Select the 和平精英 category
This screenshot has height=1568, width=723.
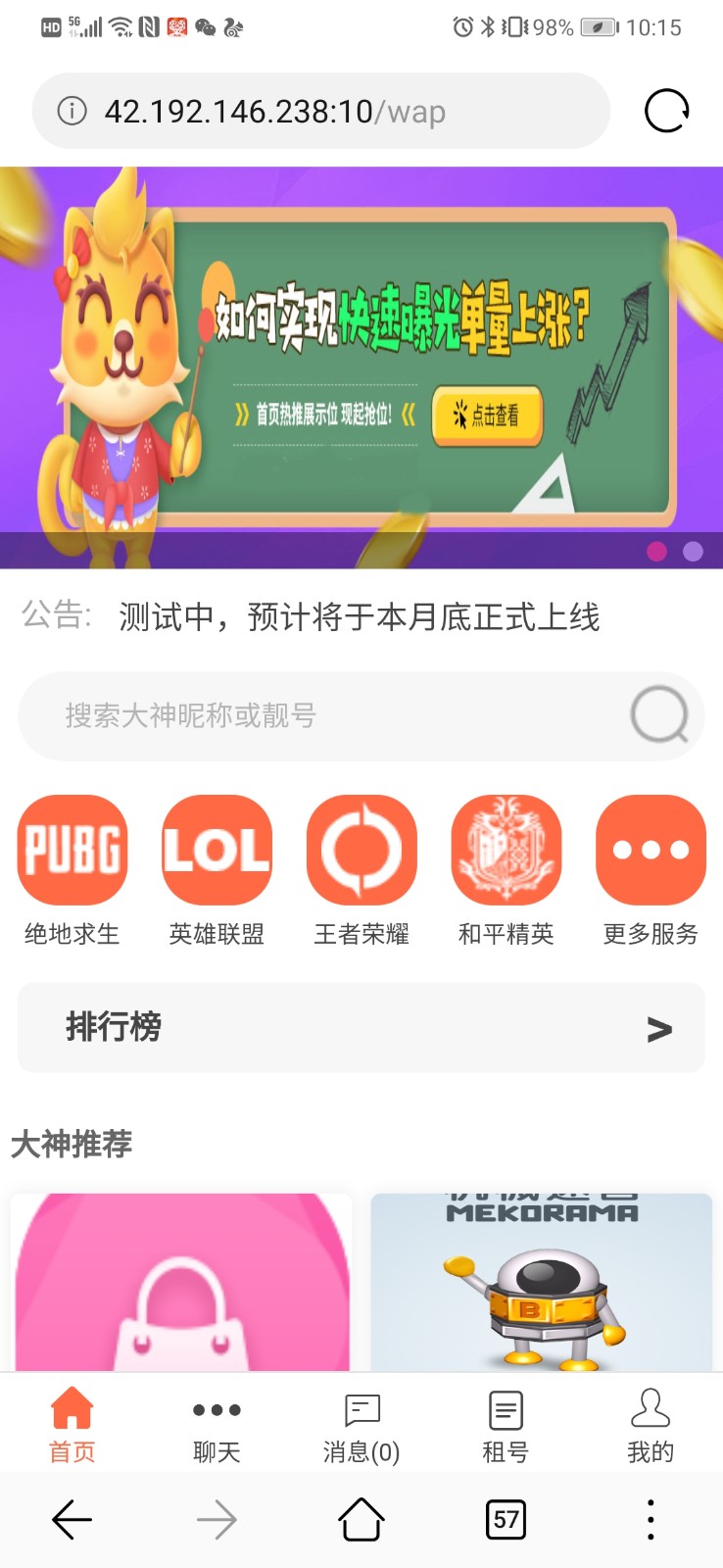[506, 850]
